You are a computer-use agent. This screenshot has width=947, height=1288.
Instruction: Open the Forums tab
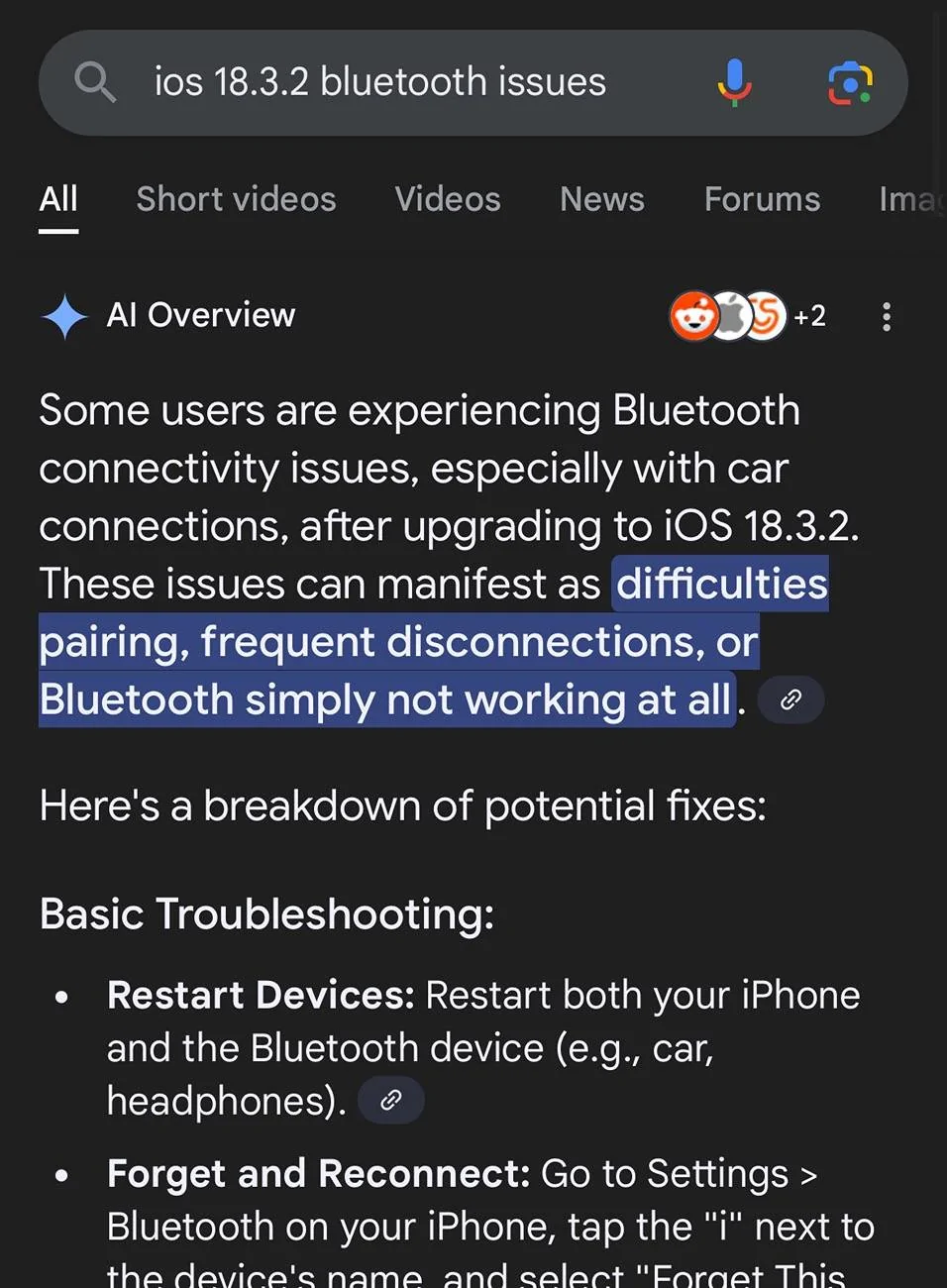coord(762,199)
